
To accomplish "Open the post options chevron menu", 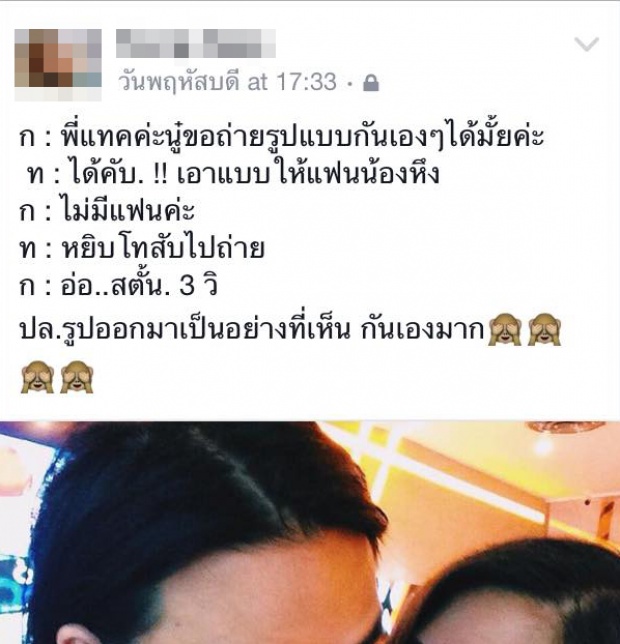I will point(586,45).
